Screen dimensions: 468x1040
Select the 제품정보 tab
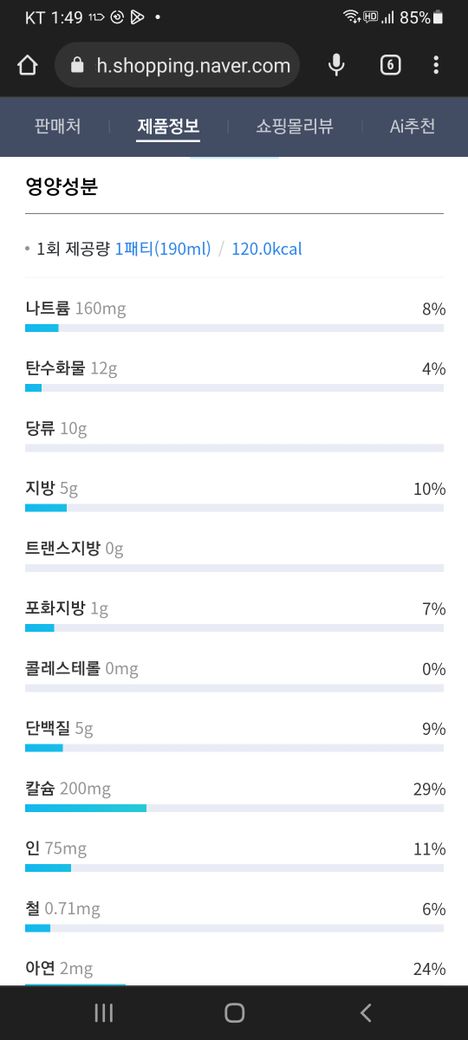tap(168, 126)
